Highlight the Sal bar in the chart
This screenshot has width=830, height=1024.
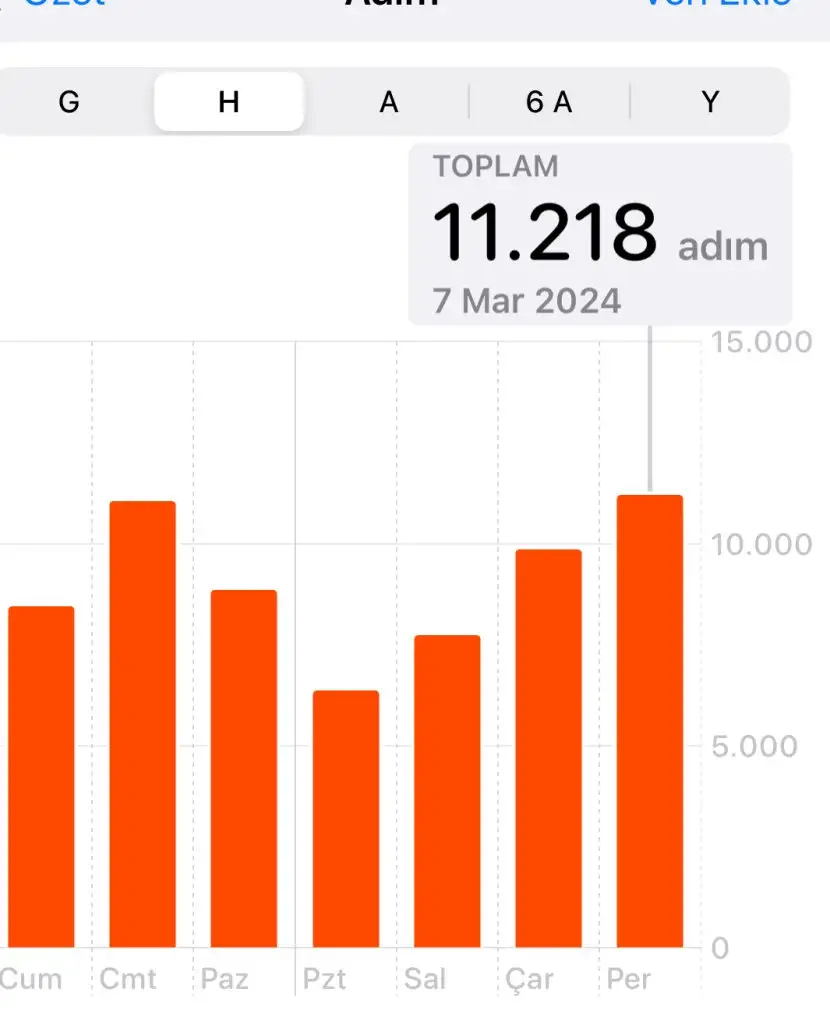447,791
